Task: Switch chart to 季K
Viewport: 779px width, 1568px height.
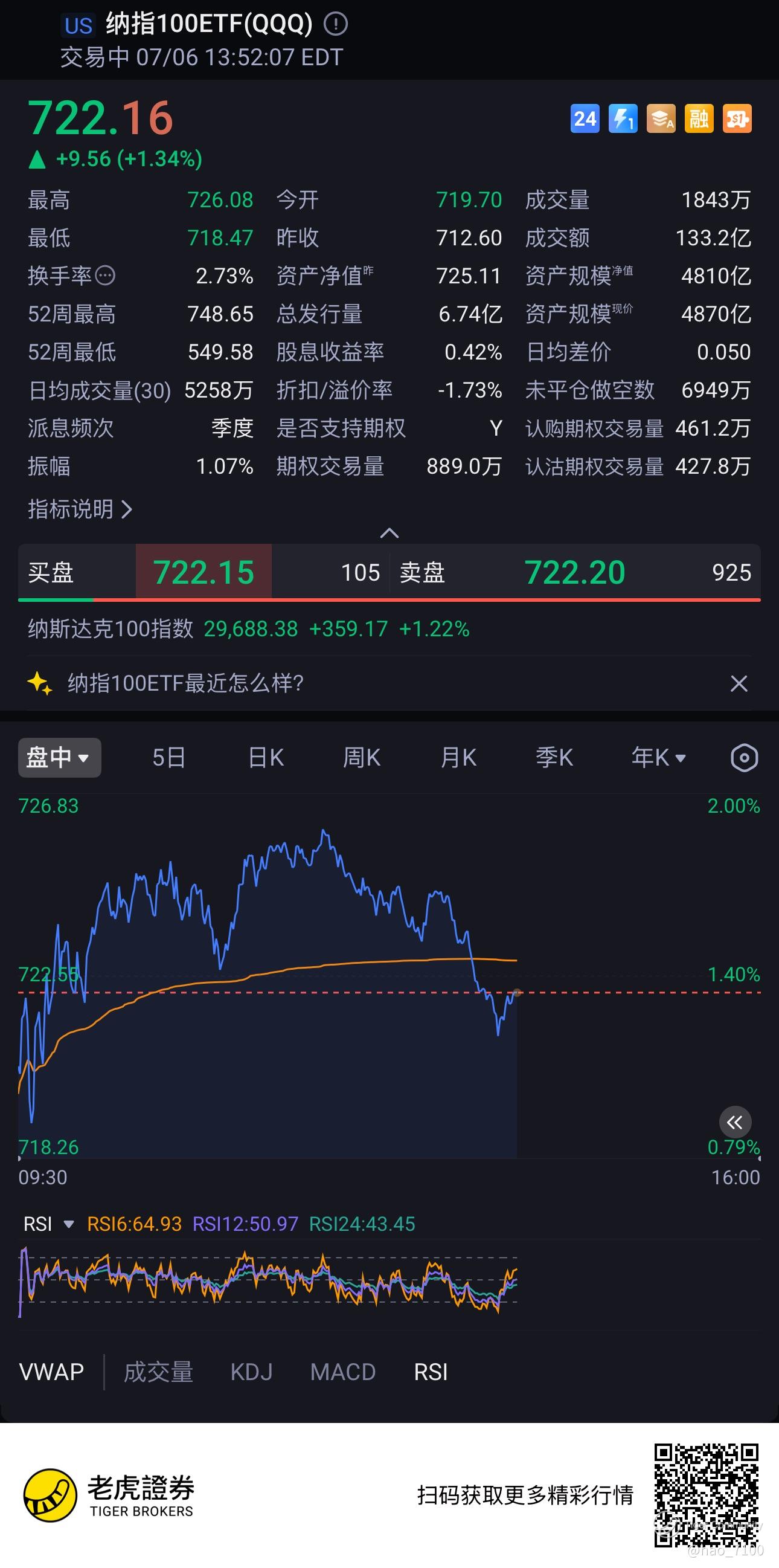Action: click(x=554, y=758)
